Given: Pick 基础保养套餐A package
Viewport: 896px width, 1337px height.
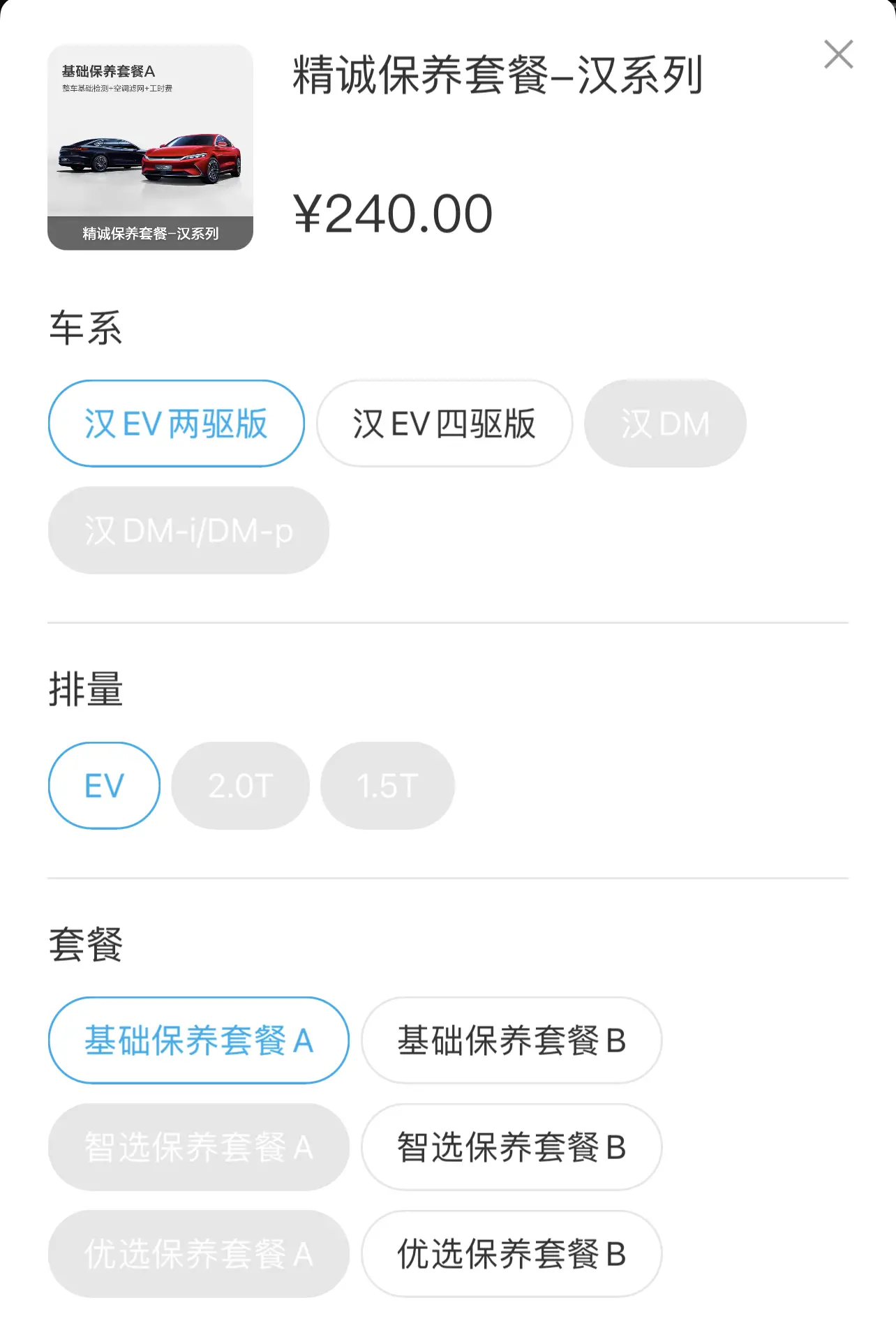Looking at the screenshot, I should [198, 1040].
